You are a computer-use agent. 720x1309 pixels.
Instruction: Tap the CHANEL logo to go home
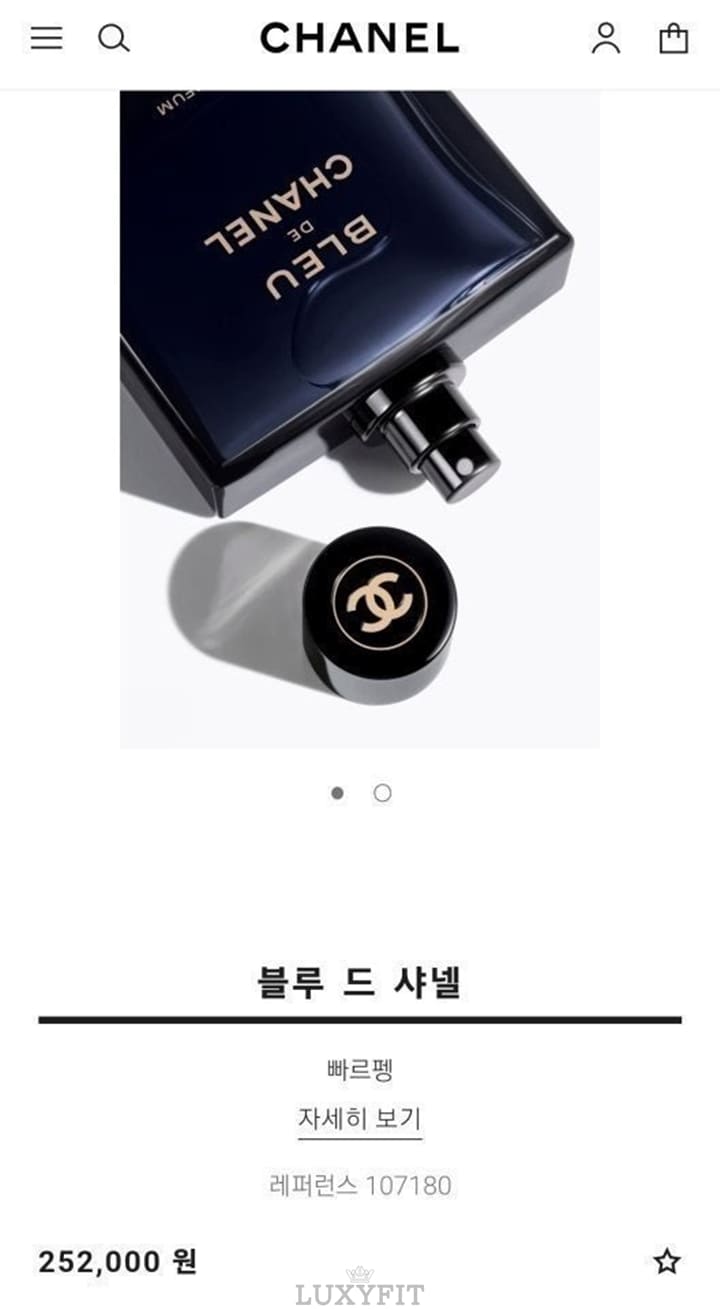360,39
